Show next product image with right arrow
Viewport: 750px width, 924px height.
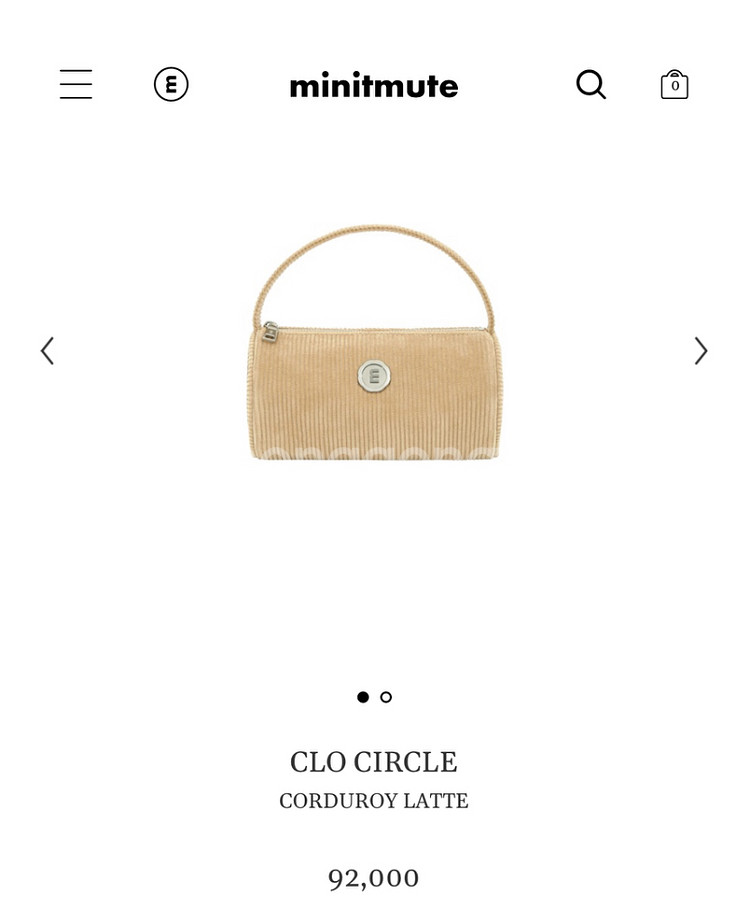pos(701,351)
